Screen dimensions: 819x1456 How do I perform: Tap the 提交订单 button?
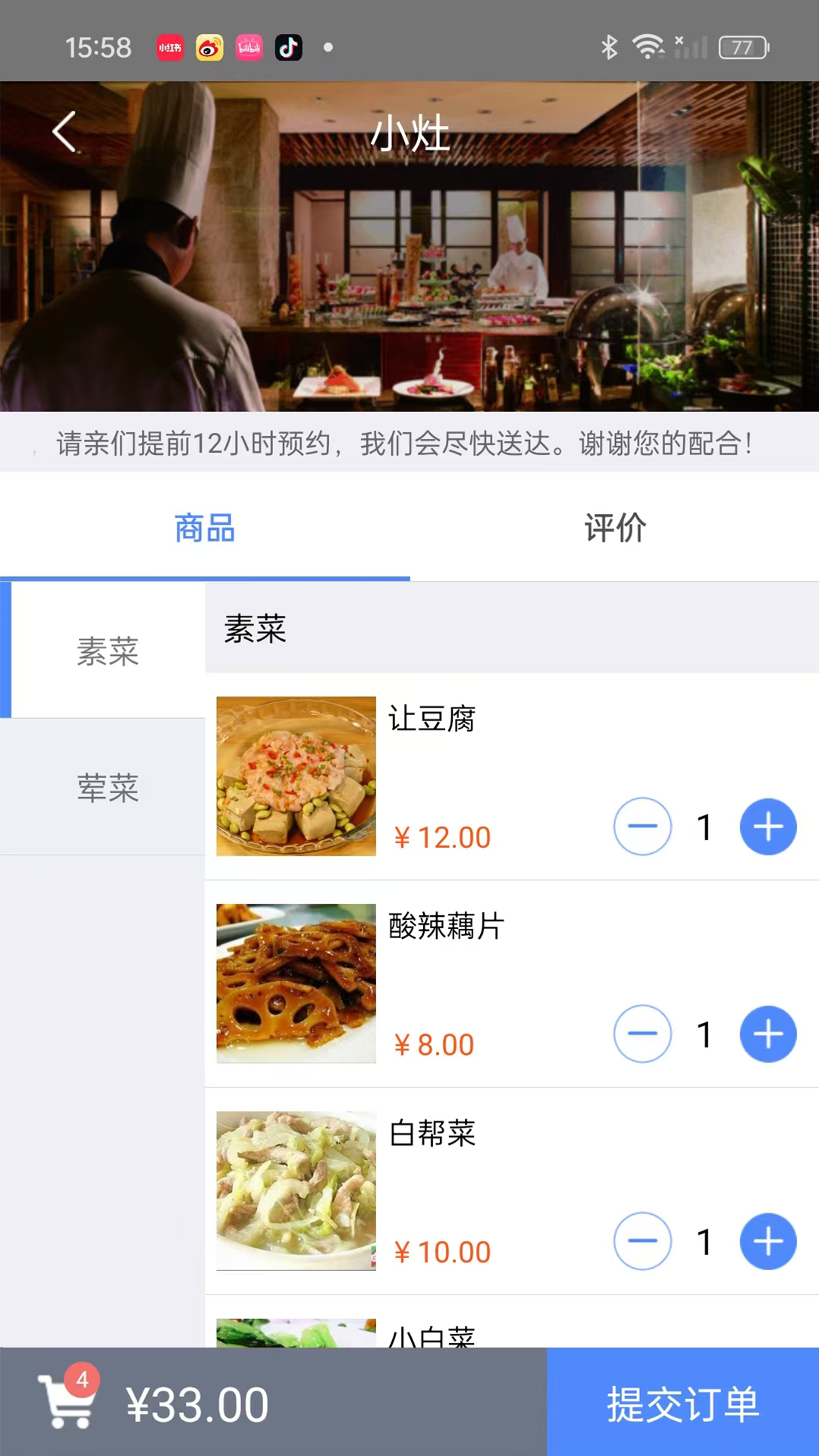pos(682,1401)
